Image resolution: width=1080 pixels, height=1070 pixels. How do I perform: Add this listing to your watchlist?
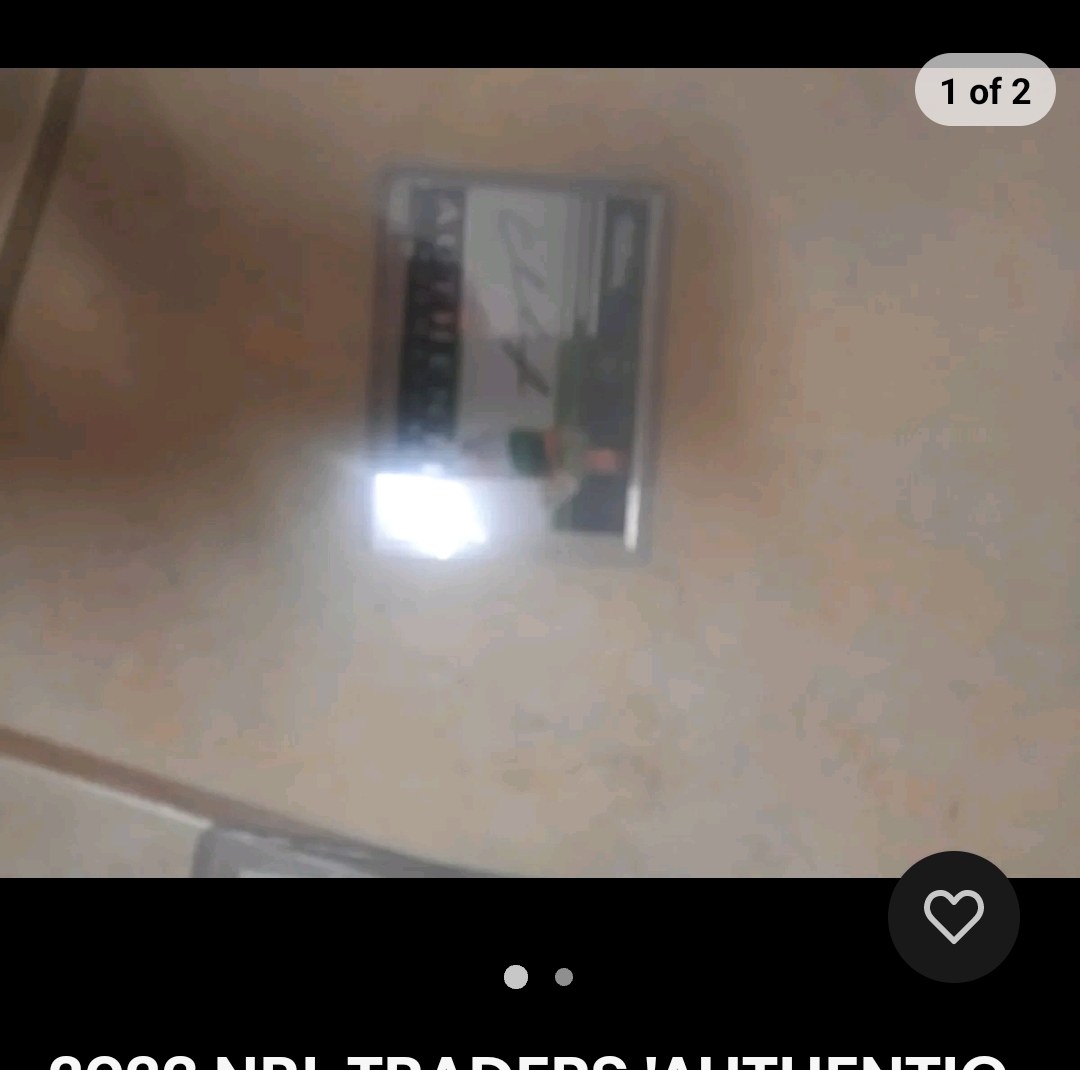[x=953, y=916]
